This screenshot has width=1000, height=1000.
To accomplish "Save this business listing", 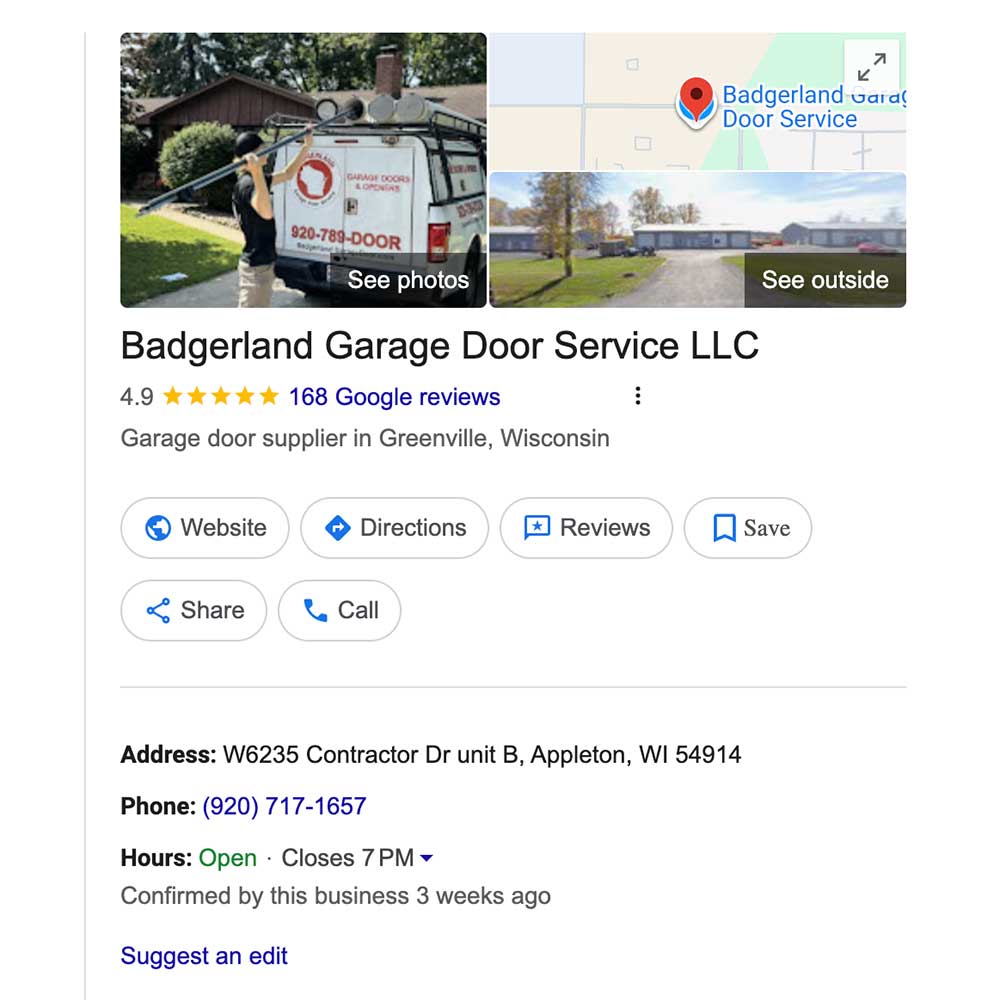I will (747, 528).
